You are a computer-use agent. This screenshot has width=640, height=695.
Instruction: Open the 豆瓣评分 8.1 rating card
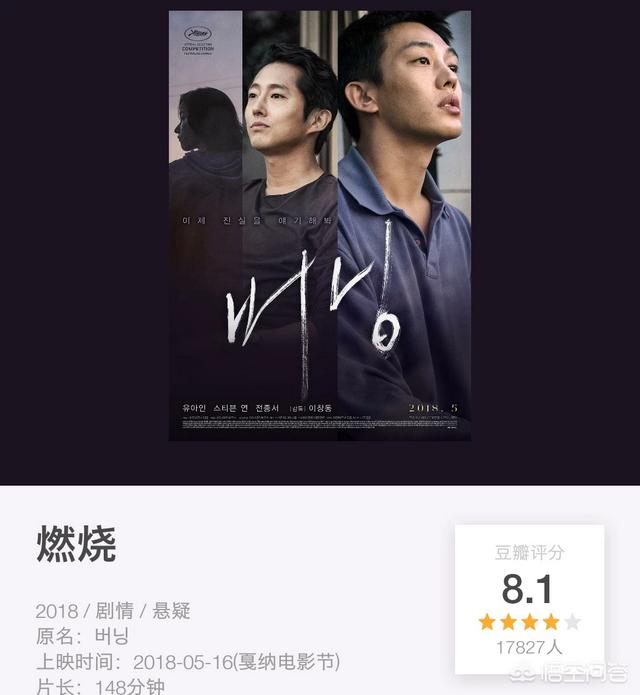coord(529,599)
